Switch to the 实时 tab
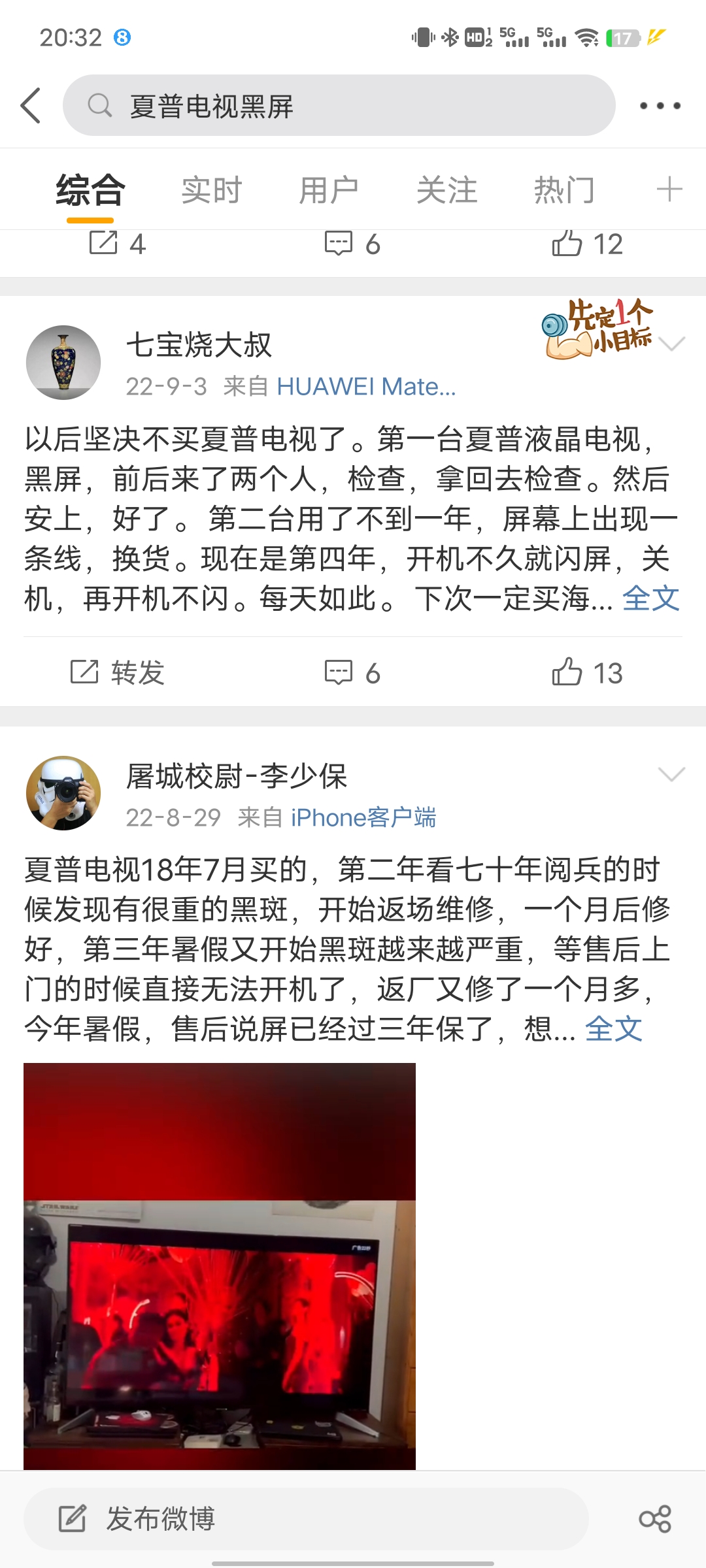Image resolution: width=706 pixels, height=1568 pixels. point(211,190)
